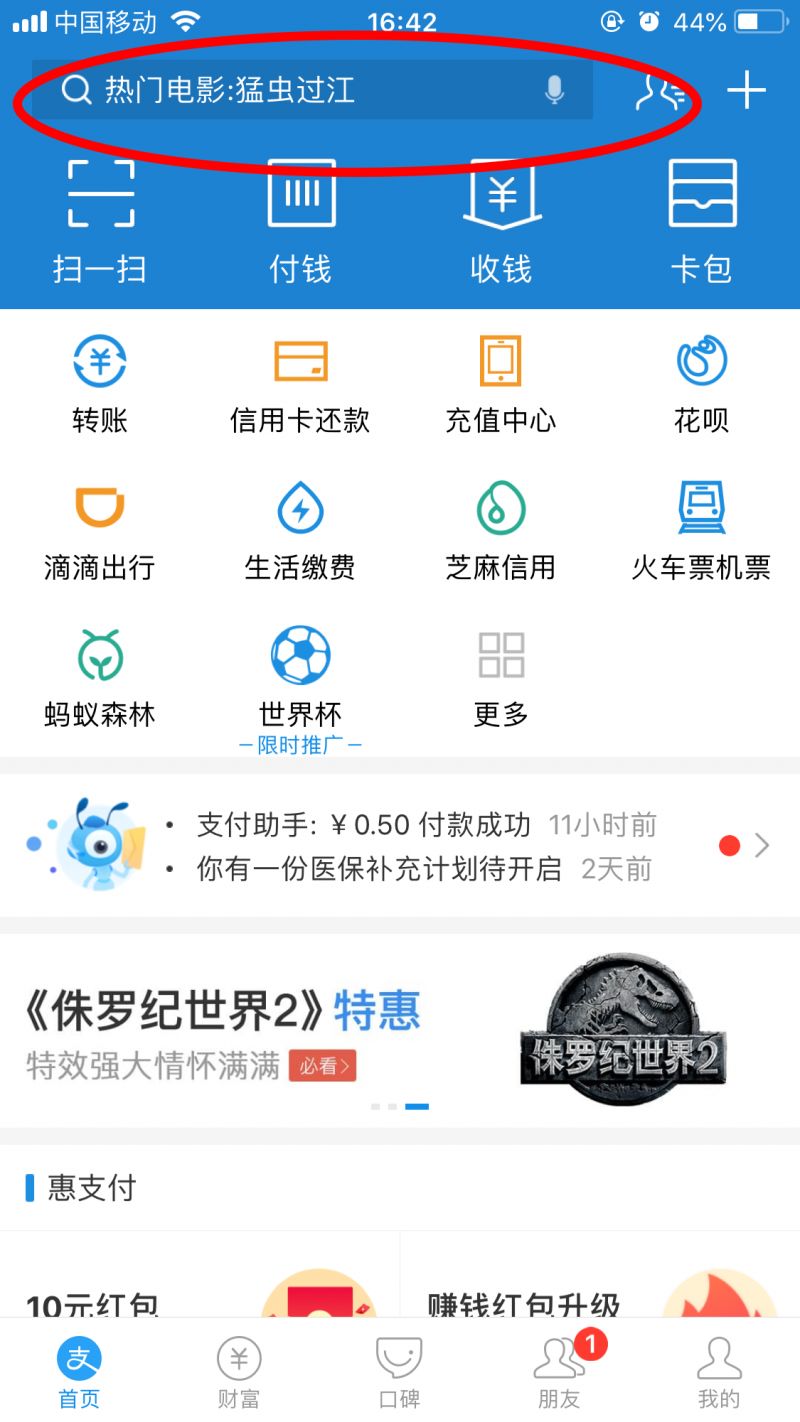Start a voice search with the microphone
The height and width of the screenshot is (1422, 800).
[x=556, y=90]
